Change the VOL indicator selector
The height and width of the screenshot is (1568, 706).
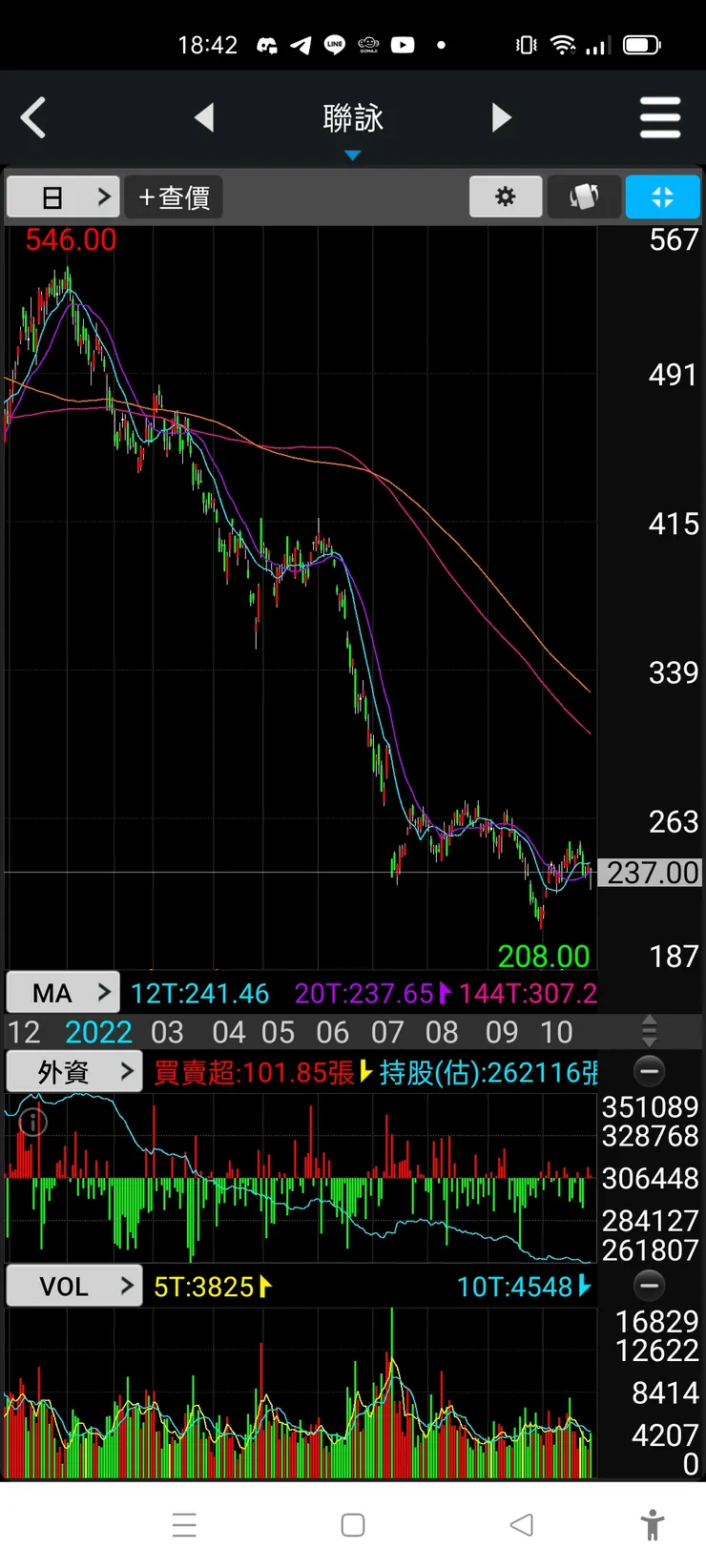click(74, 1286)
